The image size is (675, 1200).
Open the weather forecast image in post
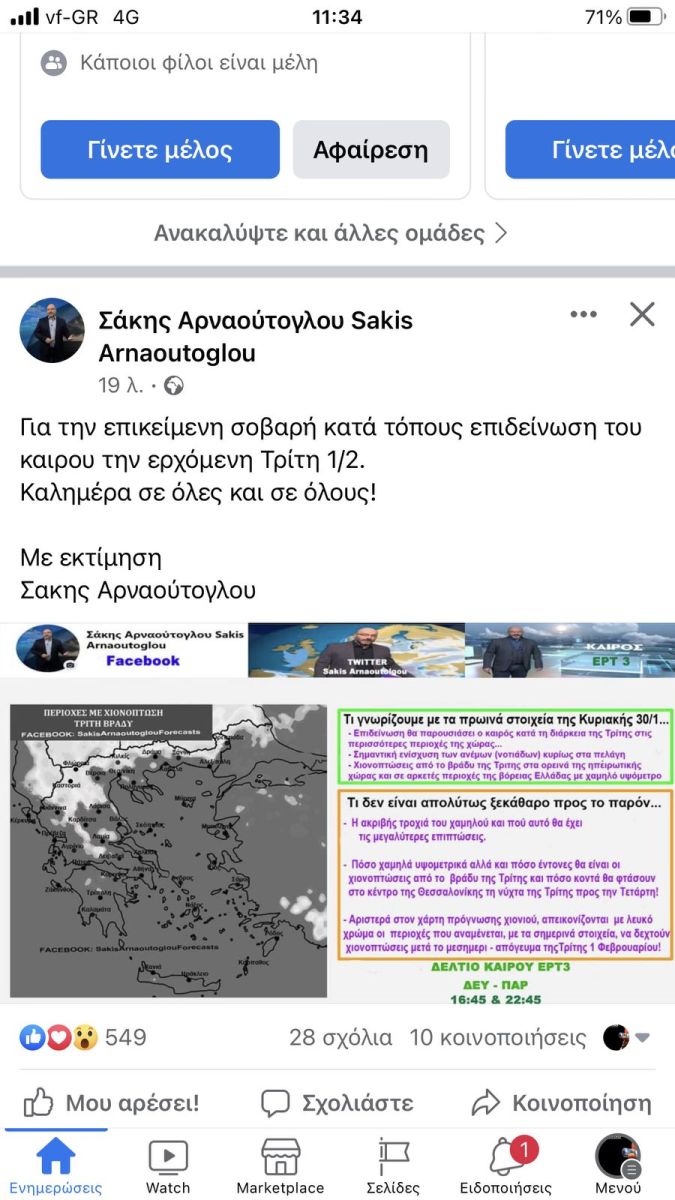coord(337,812)
